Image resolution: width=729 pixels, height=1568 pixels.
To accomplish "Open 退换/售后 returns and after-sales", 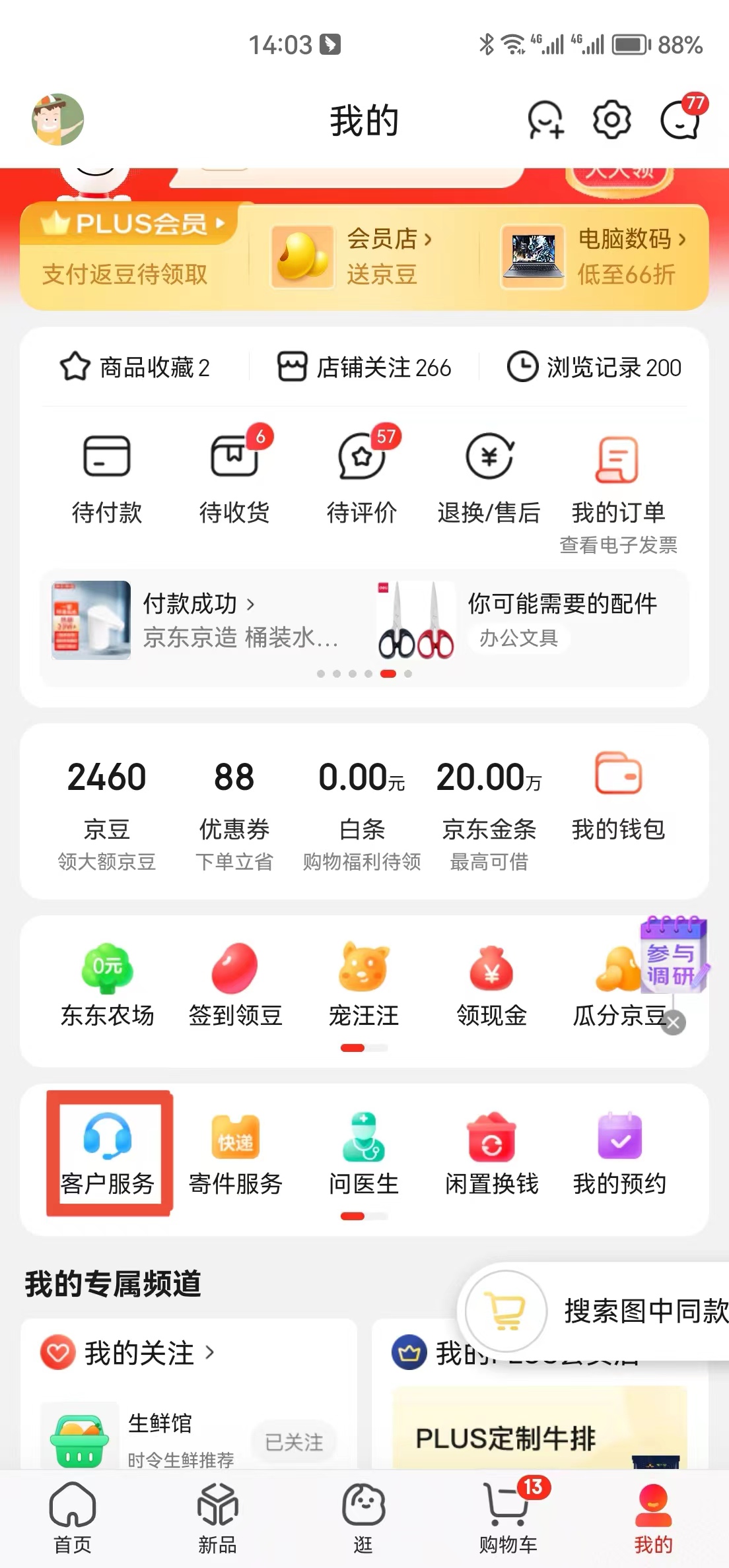I will 489,474.
